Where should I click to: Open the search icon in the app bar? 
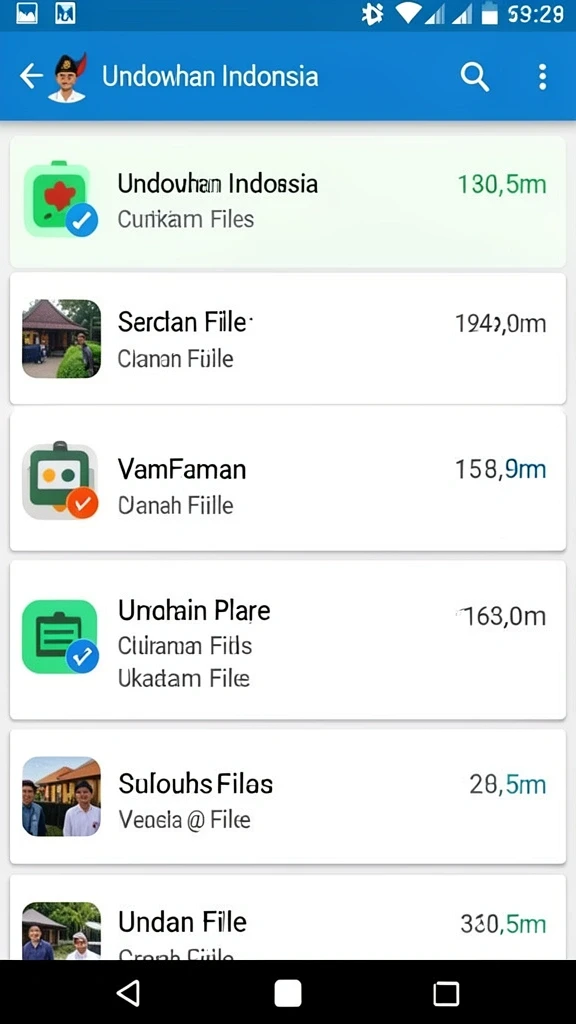(x=475, y=77)
